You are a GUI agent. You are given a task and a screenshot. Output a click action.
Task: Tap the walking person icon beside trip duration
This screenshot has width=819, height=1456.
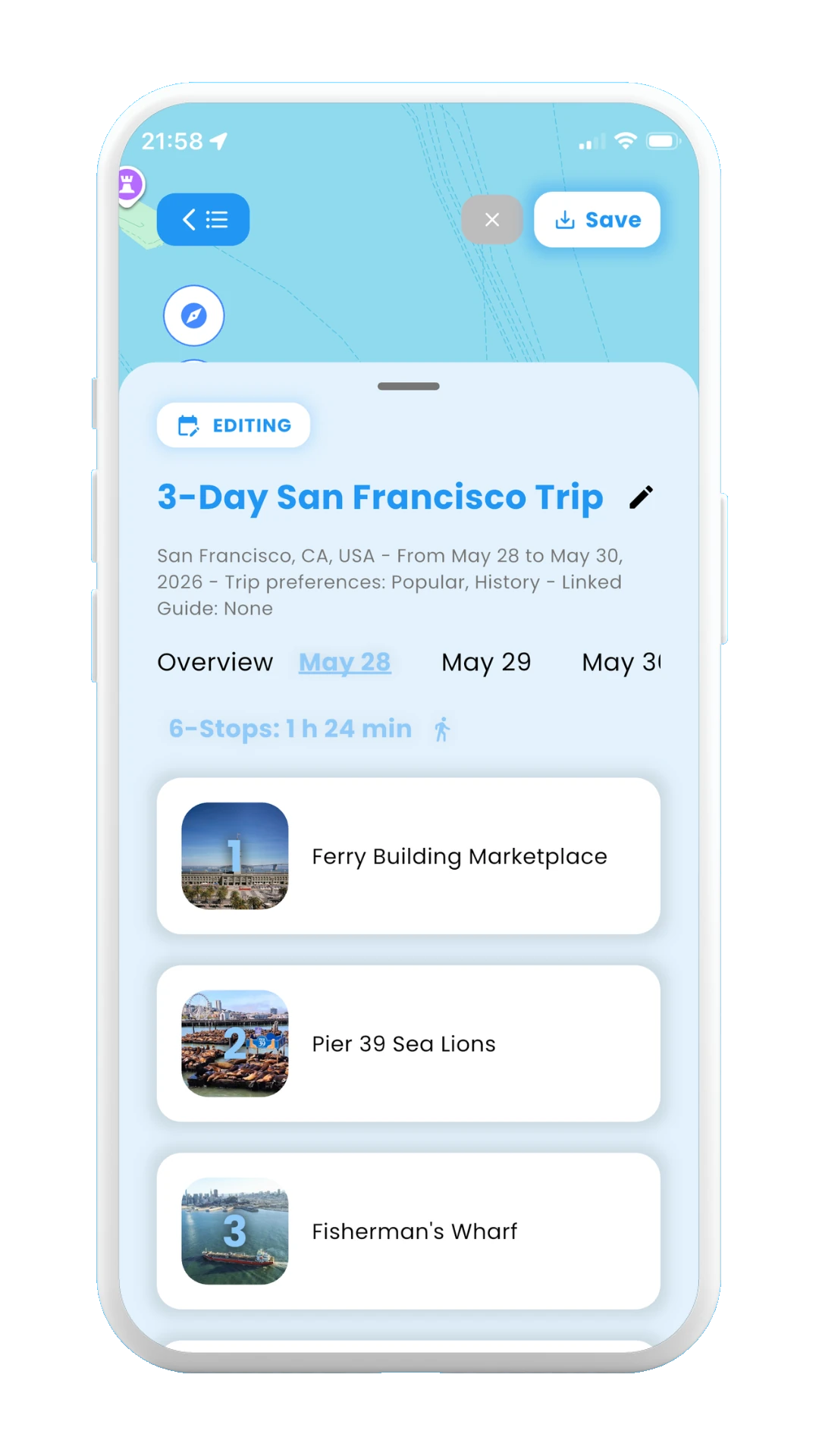tap(442, 728)
